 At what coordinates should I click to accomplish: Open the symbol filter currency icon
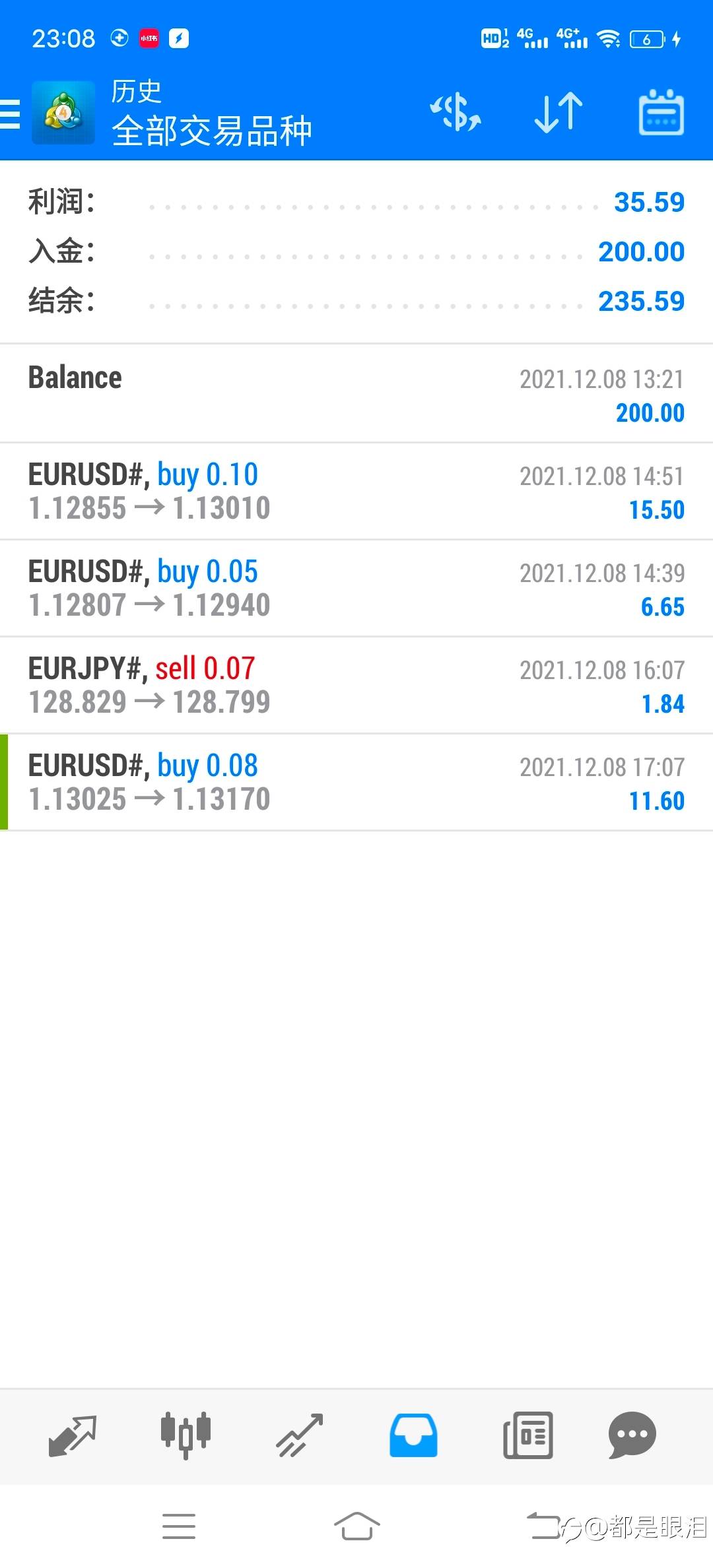tap(456, 112)
